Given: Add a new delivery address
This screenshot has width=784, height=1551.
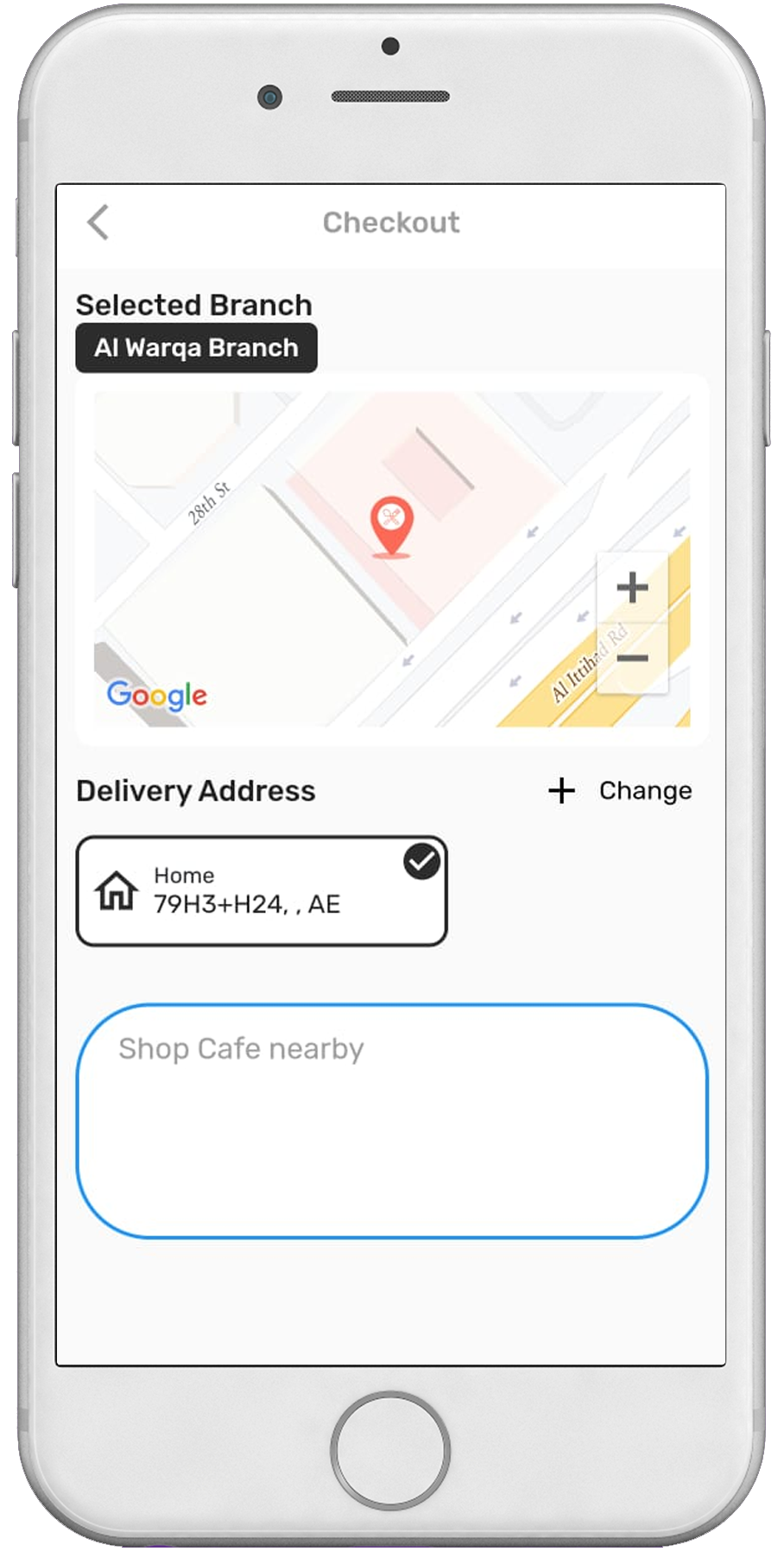Looking at the screenshot, I should [x=561, y=790].
